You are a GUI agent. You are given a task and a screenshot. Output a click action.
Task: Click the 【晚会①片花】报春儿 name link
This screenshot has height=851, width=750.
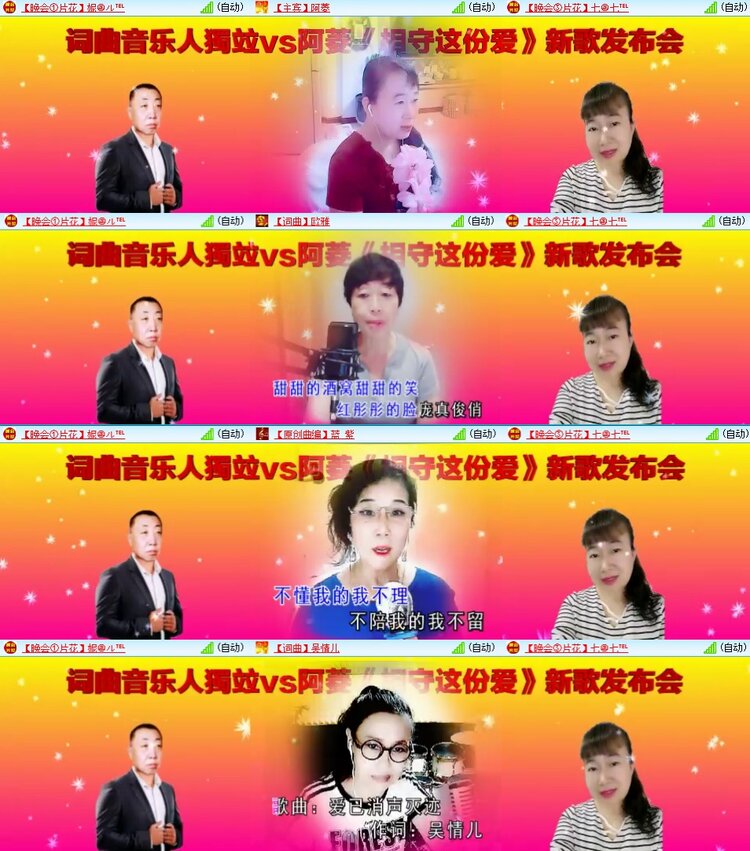click(x=65, y=8)
